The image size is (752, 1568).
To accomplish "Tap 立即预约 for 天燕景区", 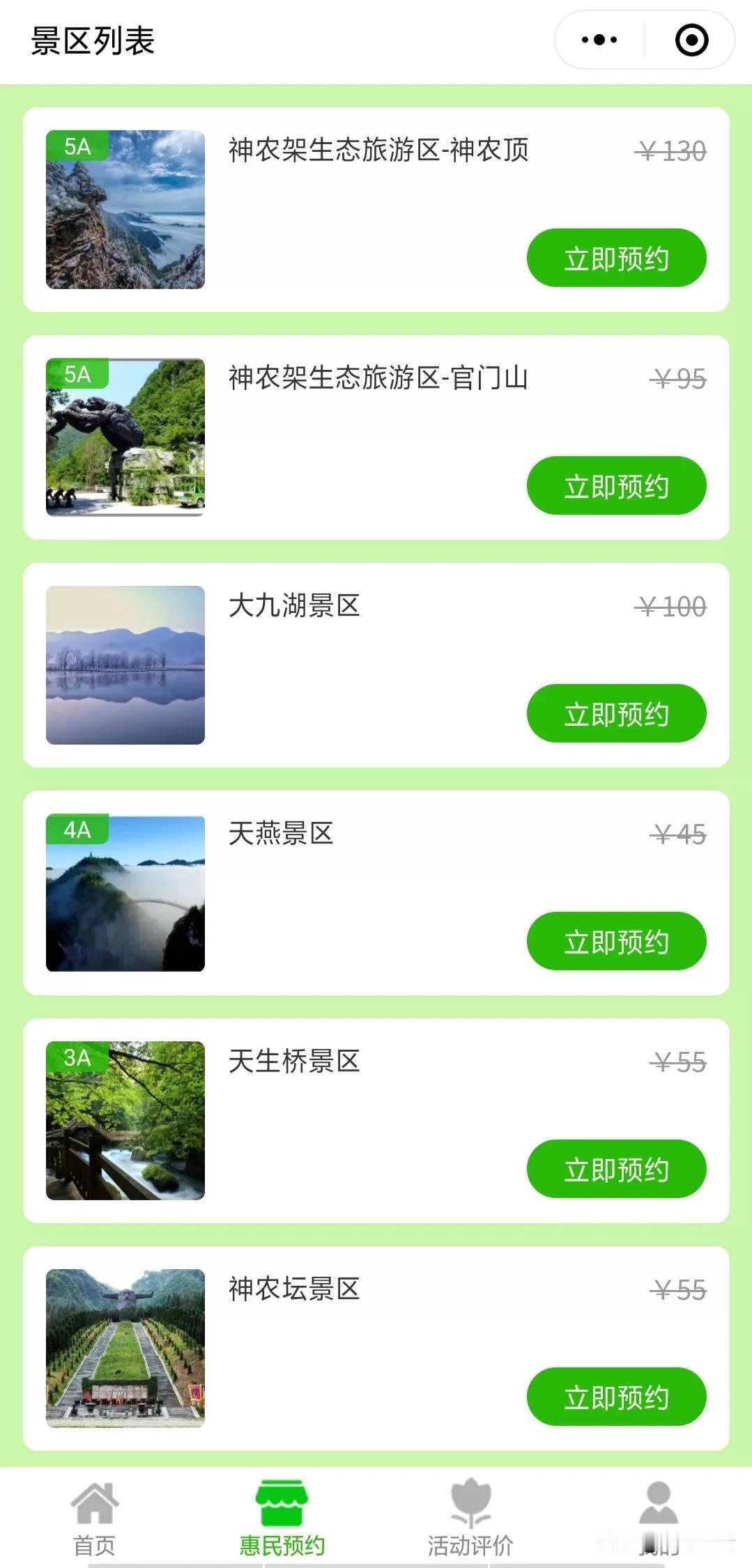I will (616, 941).
